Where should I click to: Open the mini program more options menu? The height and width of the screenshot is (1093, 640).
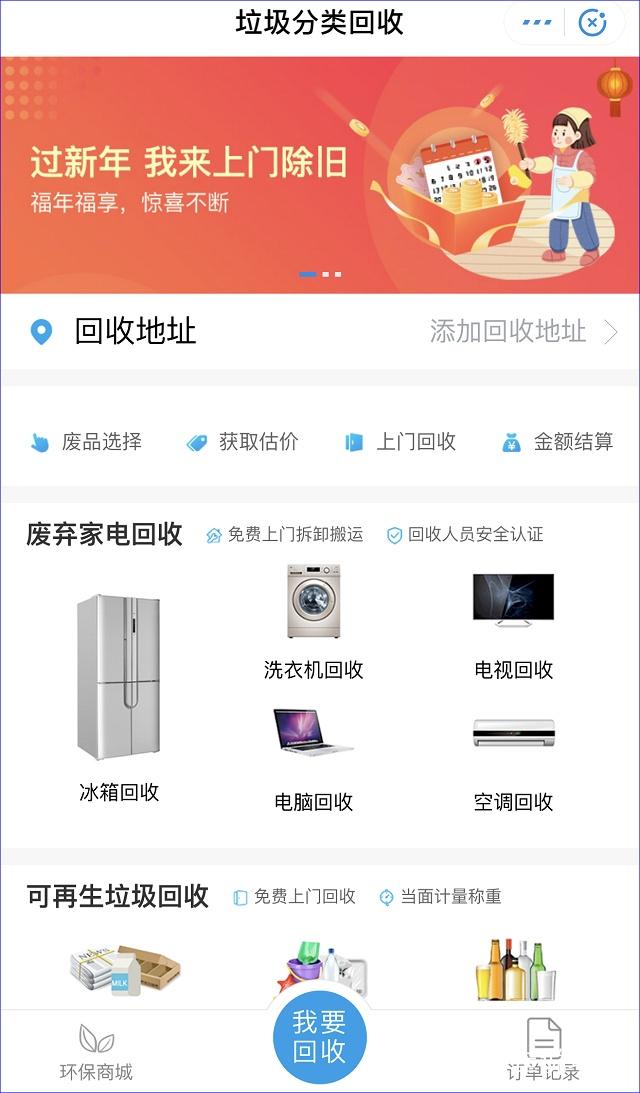(x=537, y=22)
